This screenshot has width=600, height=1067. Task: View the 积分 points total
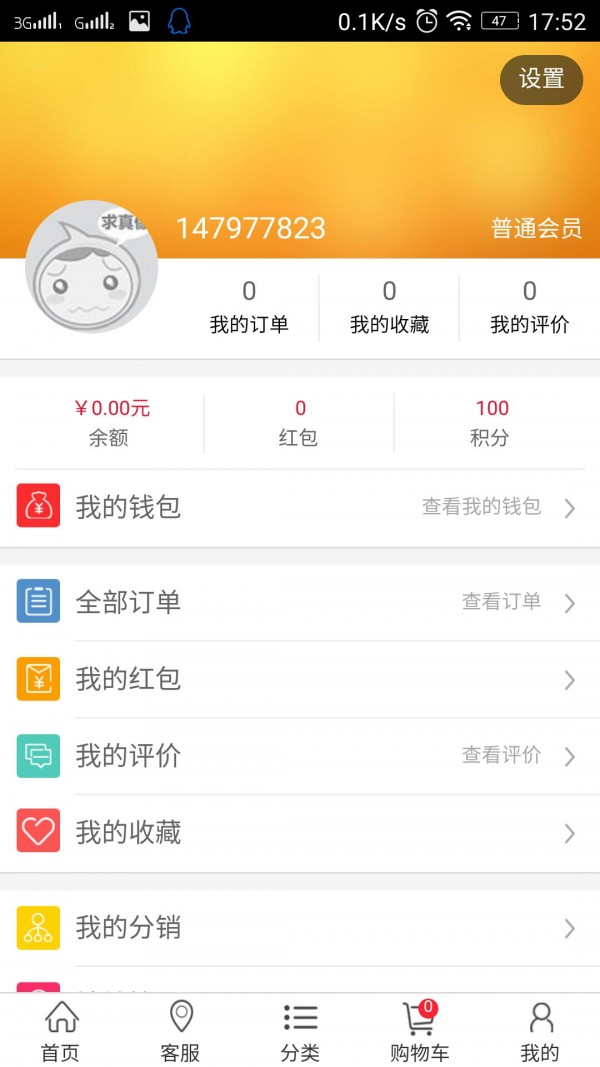490,422
